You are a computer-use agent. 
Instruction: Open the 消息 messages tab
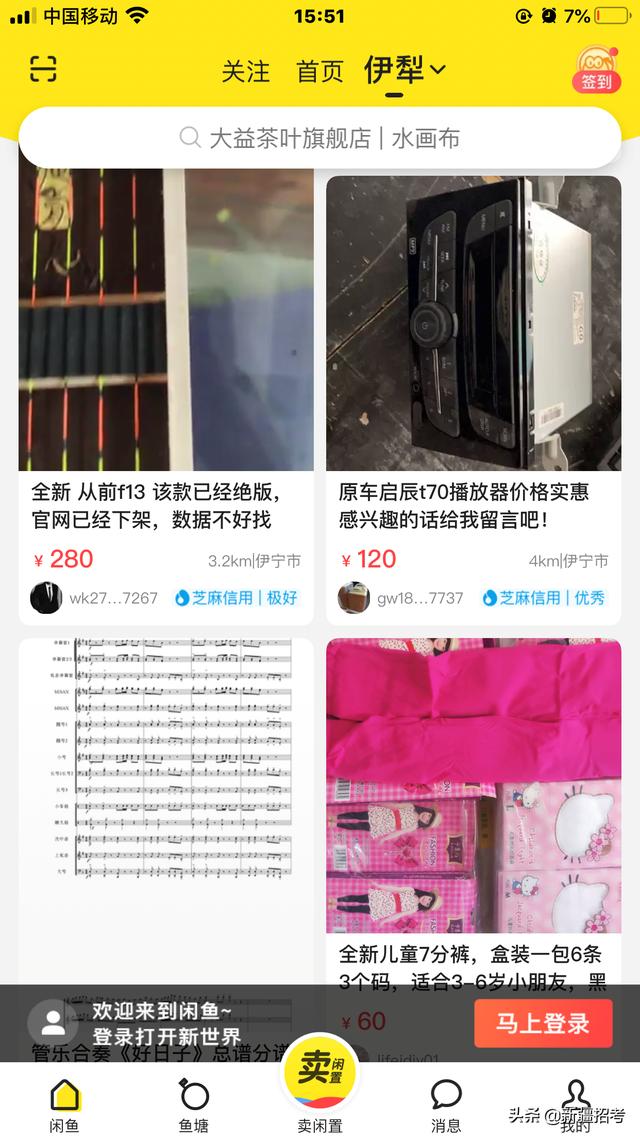coord(446,1105)
